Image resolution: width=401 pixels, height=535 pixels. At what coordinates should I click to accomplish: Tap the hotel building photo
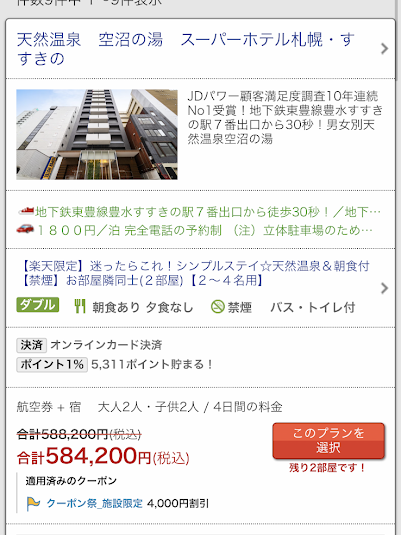click(x=97, y=134)
